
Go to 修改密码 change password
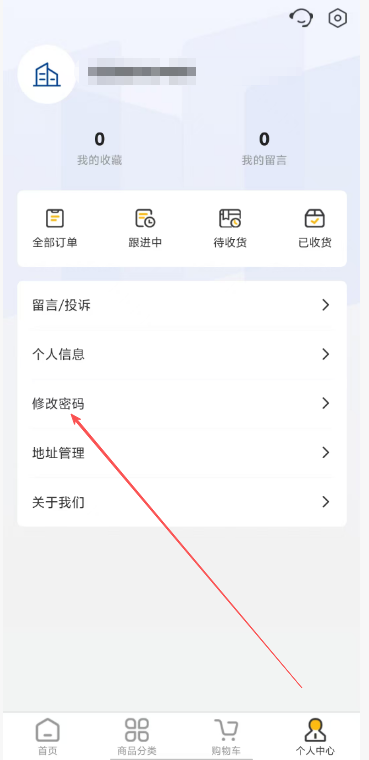click(x=182, y=403)
